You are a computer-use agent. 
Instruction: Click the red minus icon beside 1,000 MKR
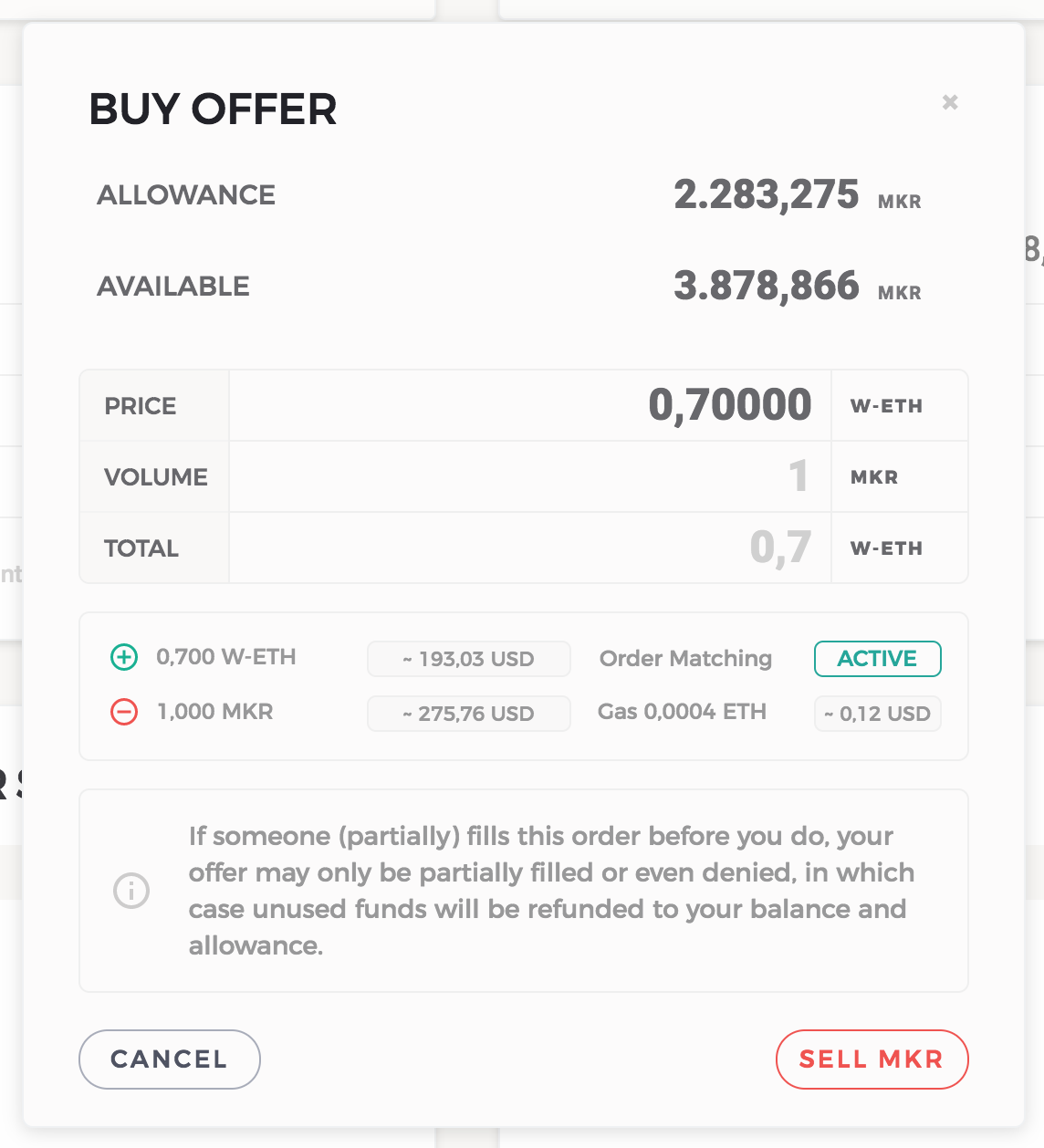coord(123,712)
